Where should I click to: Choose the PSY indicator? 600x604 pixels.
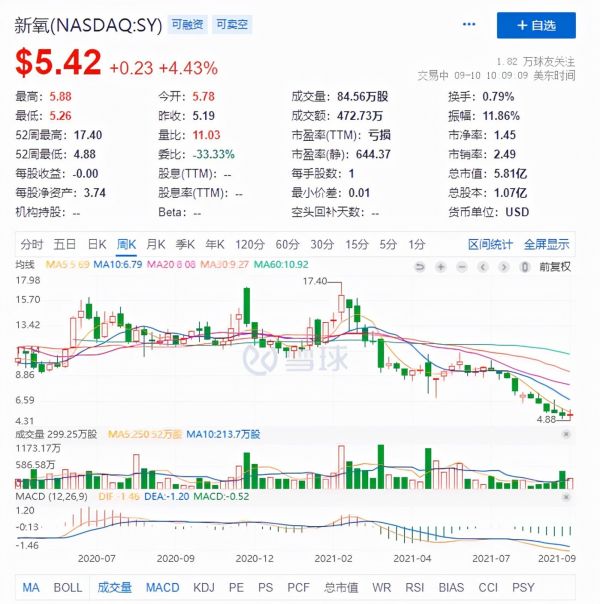(523, 587)
